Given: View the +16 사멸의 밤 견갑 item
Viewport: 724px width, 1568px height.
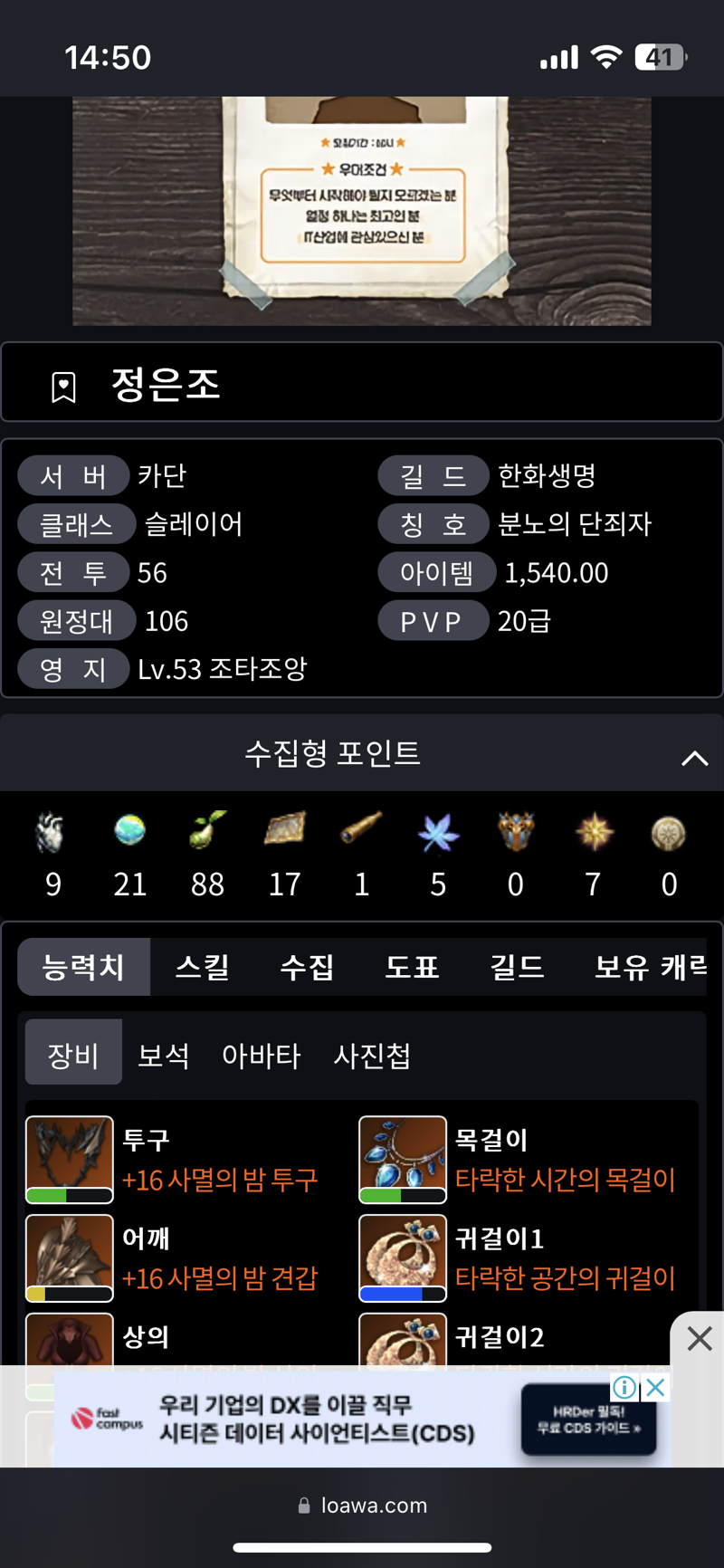Looking at the screenshot, I should click(220, 1278).
